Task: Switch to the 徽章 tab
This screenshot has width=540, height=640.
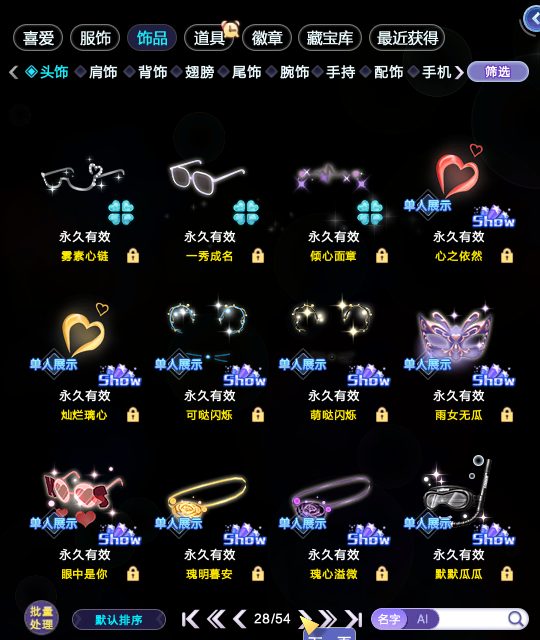Action: (267, 38)
